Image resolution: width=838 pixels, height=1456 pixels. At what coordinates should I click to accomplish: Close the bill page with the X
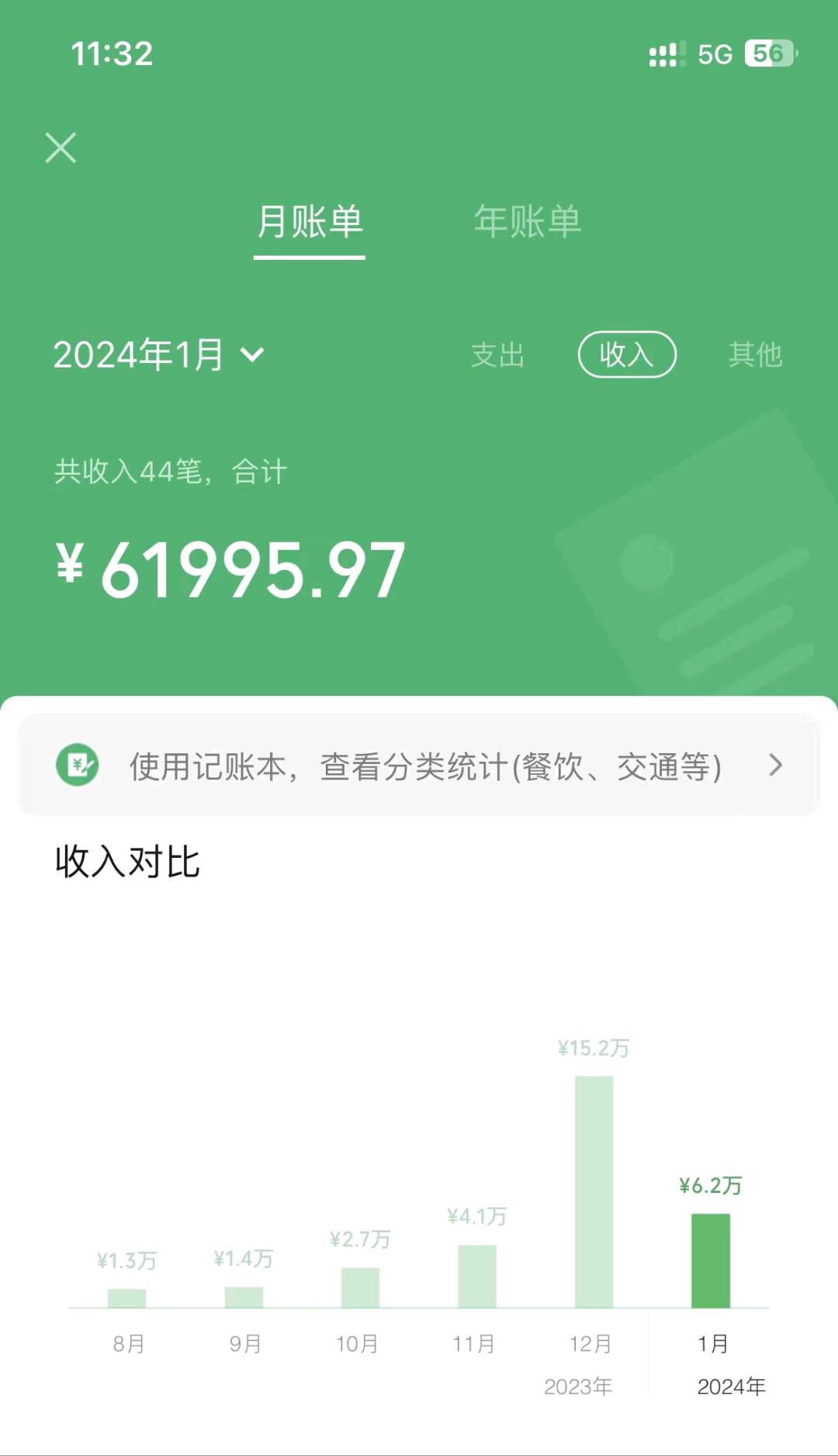pos(61,147)
